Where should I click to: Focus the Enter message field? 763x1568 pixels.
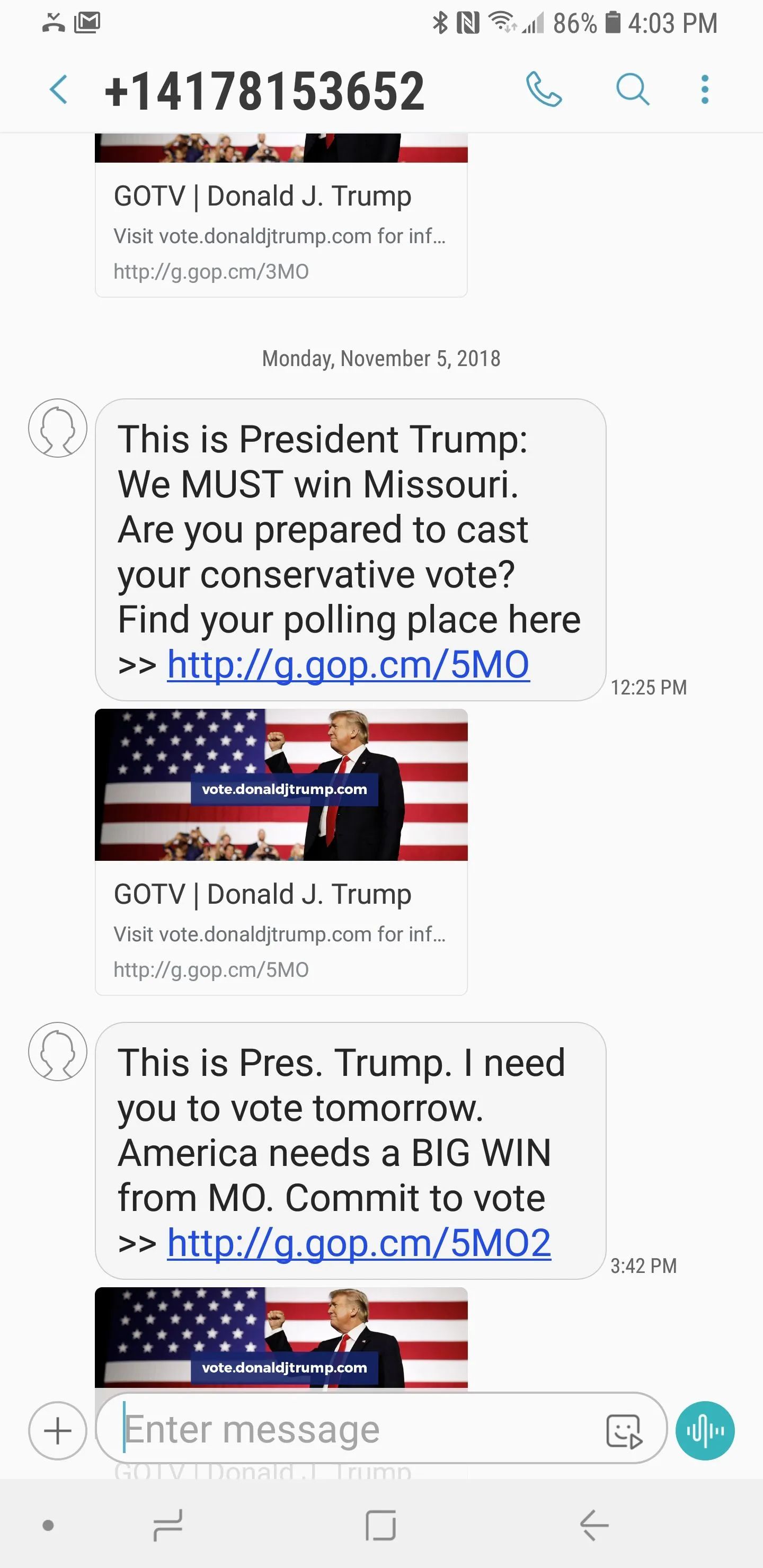click(353, 1429)
